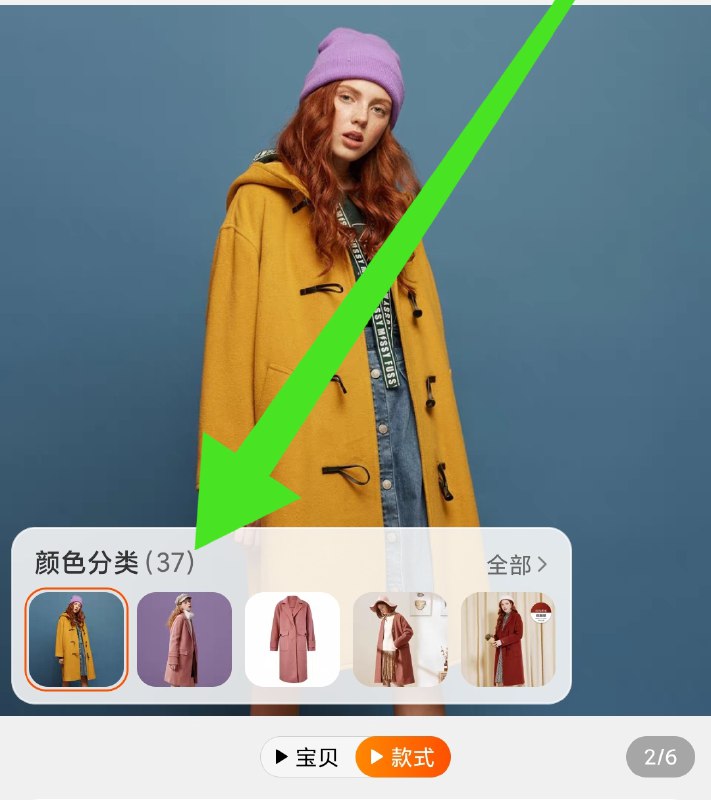The width and height of the screenshot is (711, 800).
Task: Select the flat-lay pink coat thumbnail
Action: pos(292,639)
